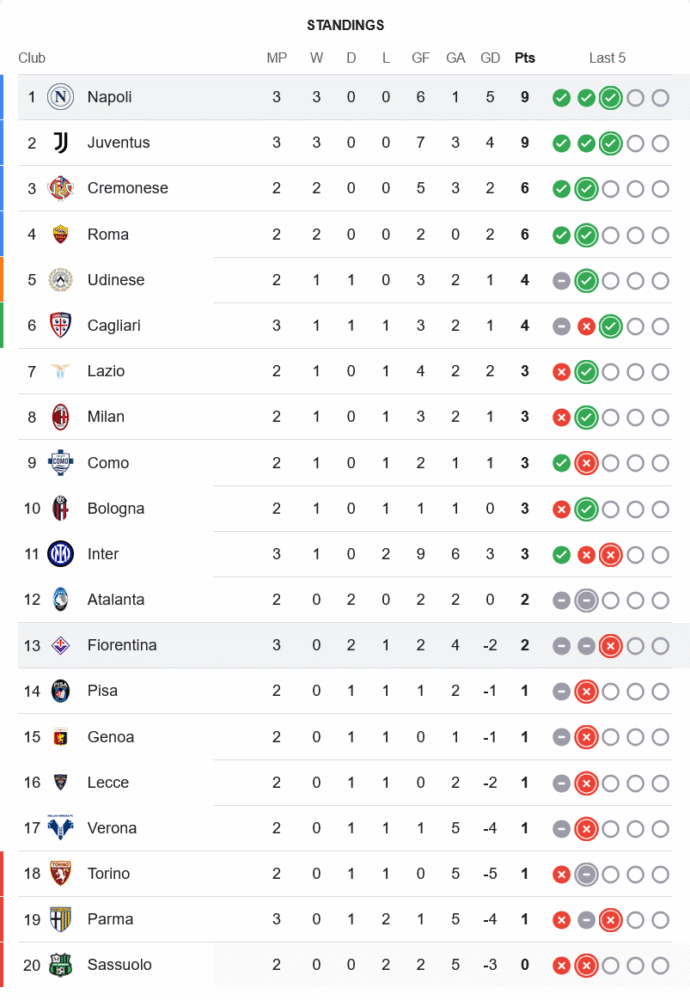Open Roma's team row

tap(108, 234)
